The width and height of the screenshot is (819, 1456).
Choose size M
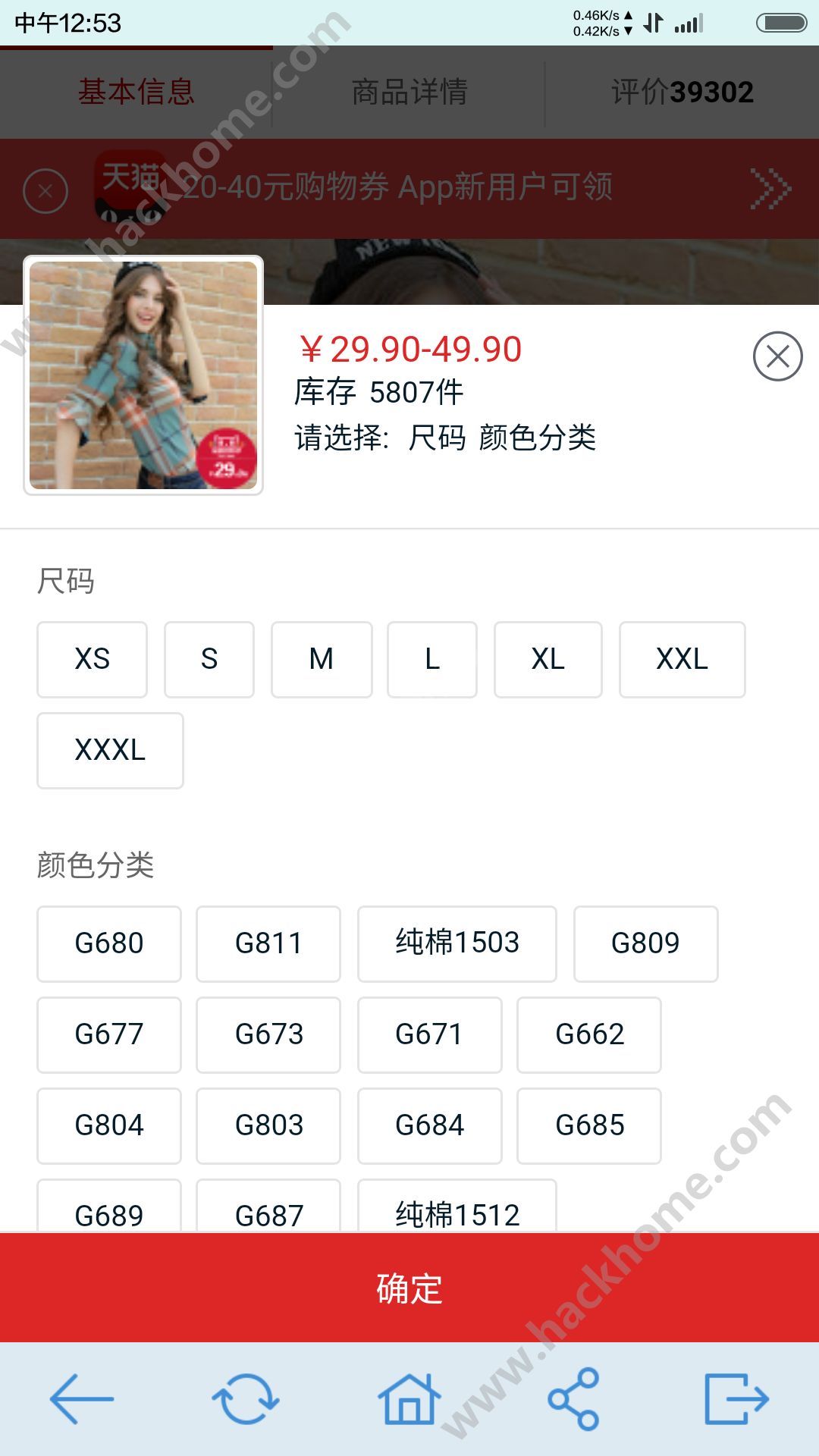[x=322, y=659]
